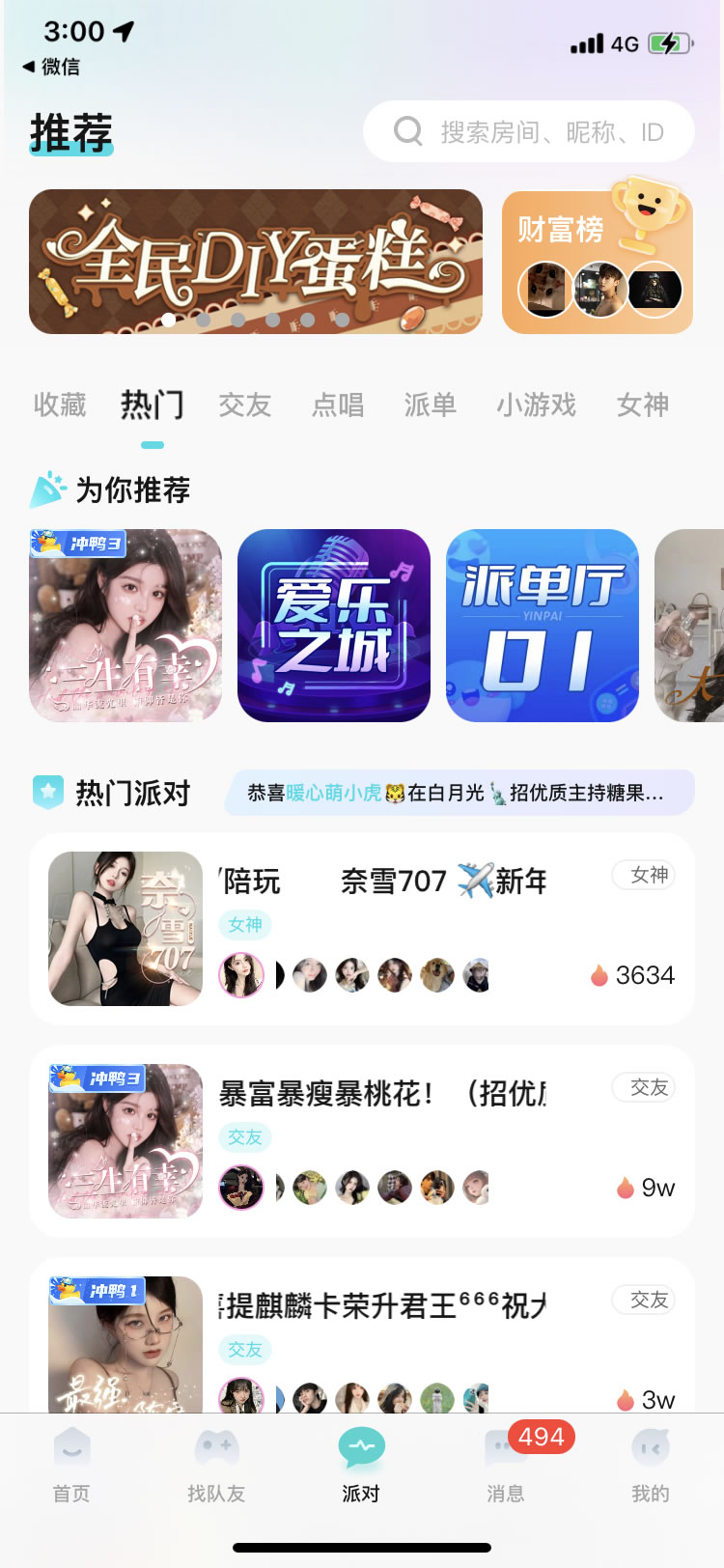Open the 小游戏 tab

pyautogui.click(x=537, y=406)
